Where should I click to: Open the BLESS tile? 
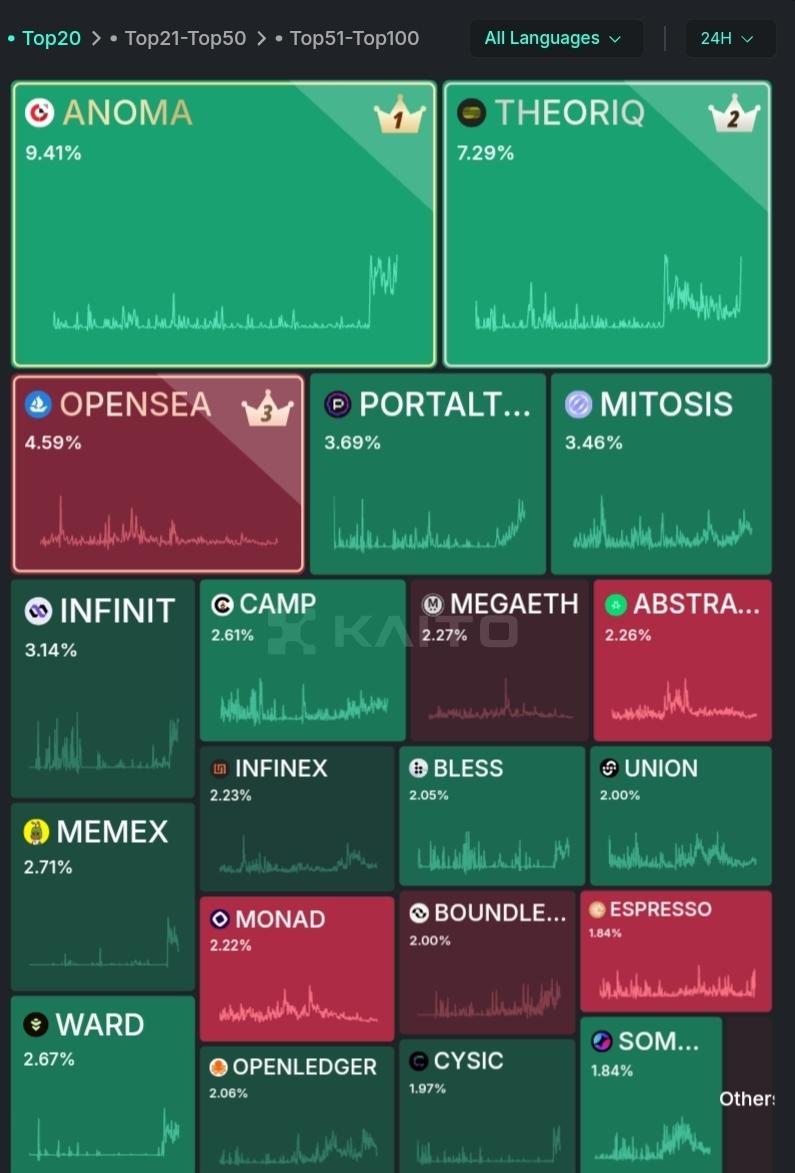[491, 816]
